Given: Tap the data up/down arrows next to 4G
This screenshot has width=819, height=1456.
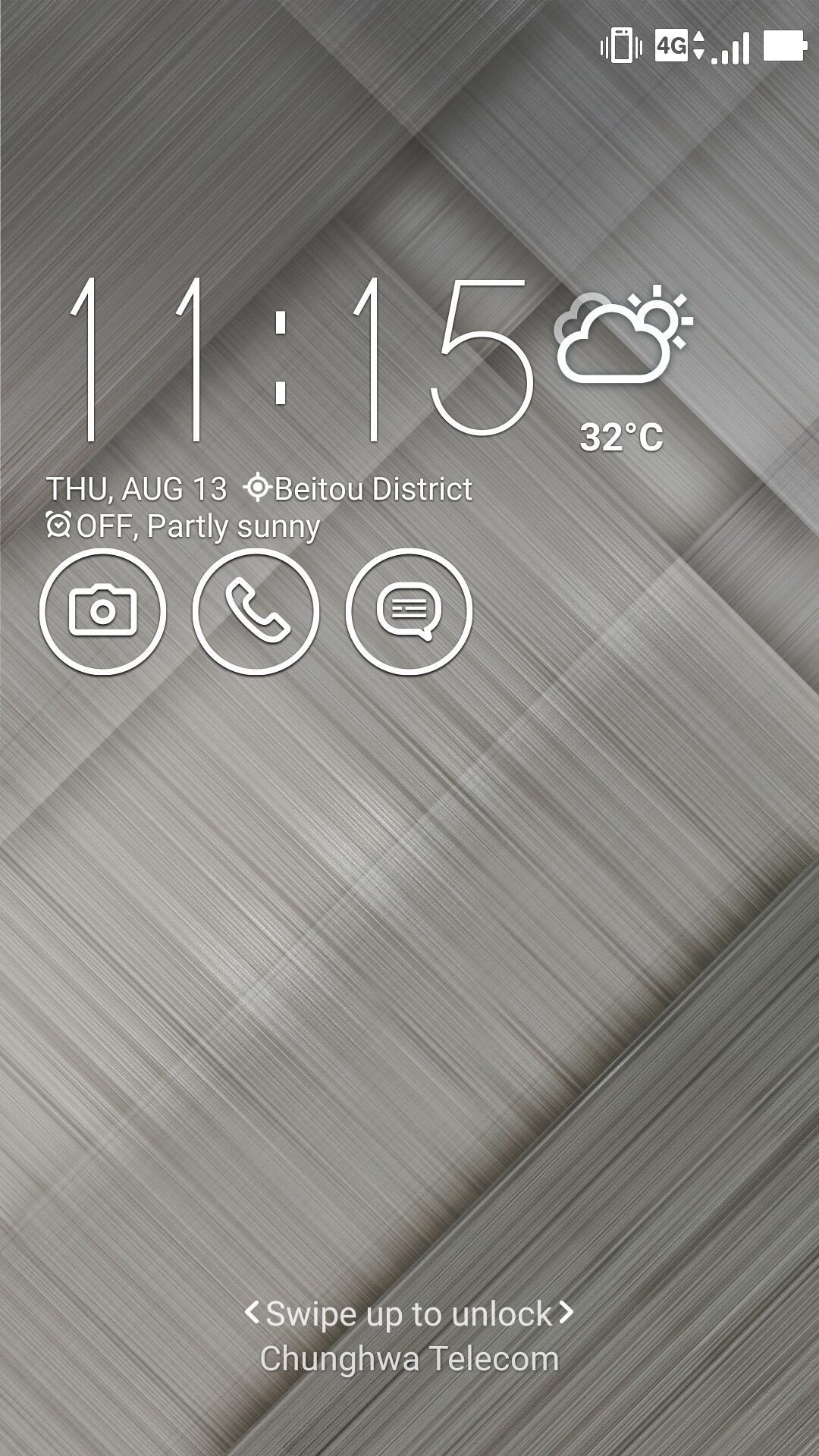Looking at the screenshot, I should (698, 45).
